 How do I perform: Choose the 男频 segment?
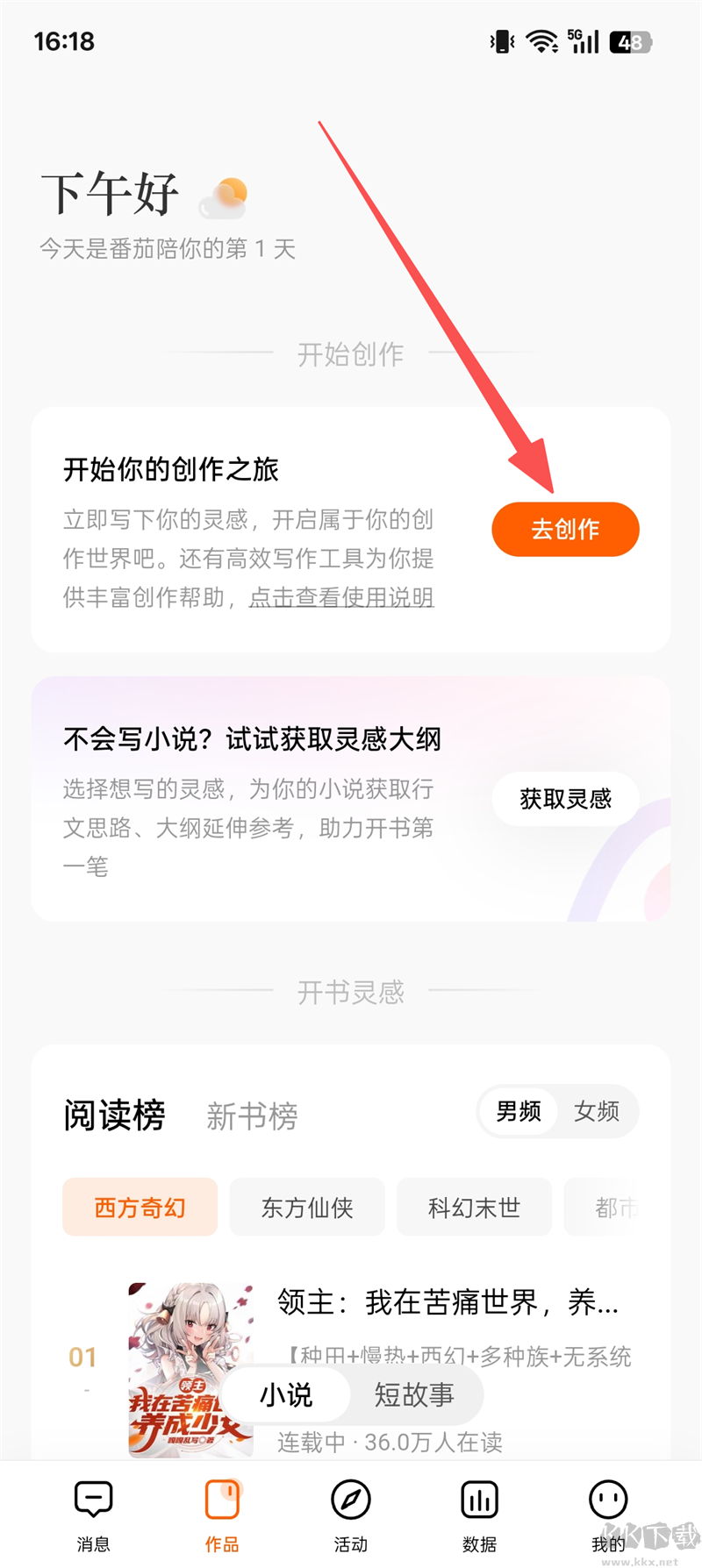pyautogui.click(x=519, y=1112)
